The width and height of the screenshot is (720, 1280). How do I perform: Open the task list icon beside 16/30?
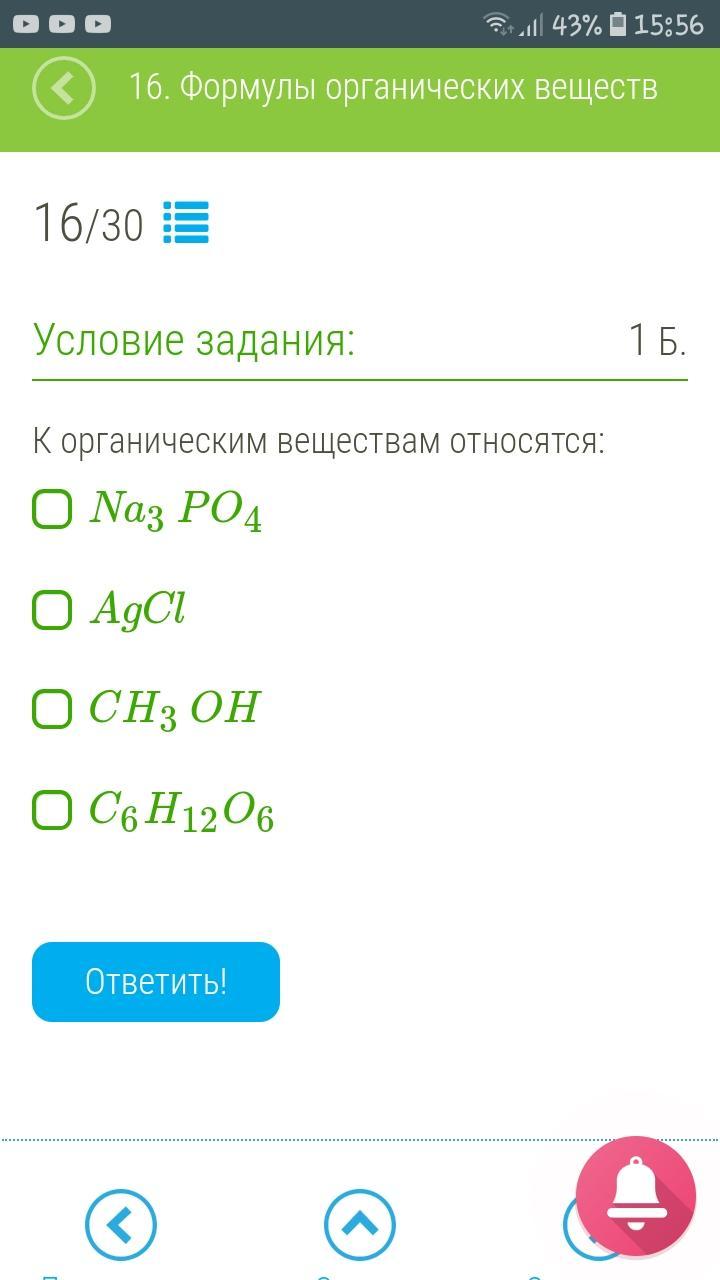(186, 223)
